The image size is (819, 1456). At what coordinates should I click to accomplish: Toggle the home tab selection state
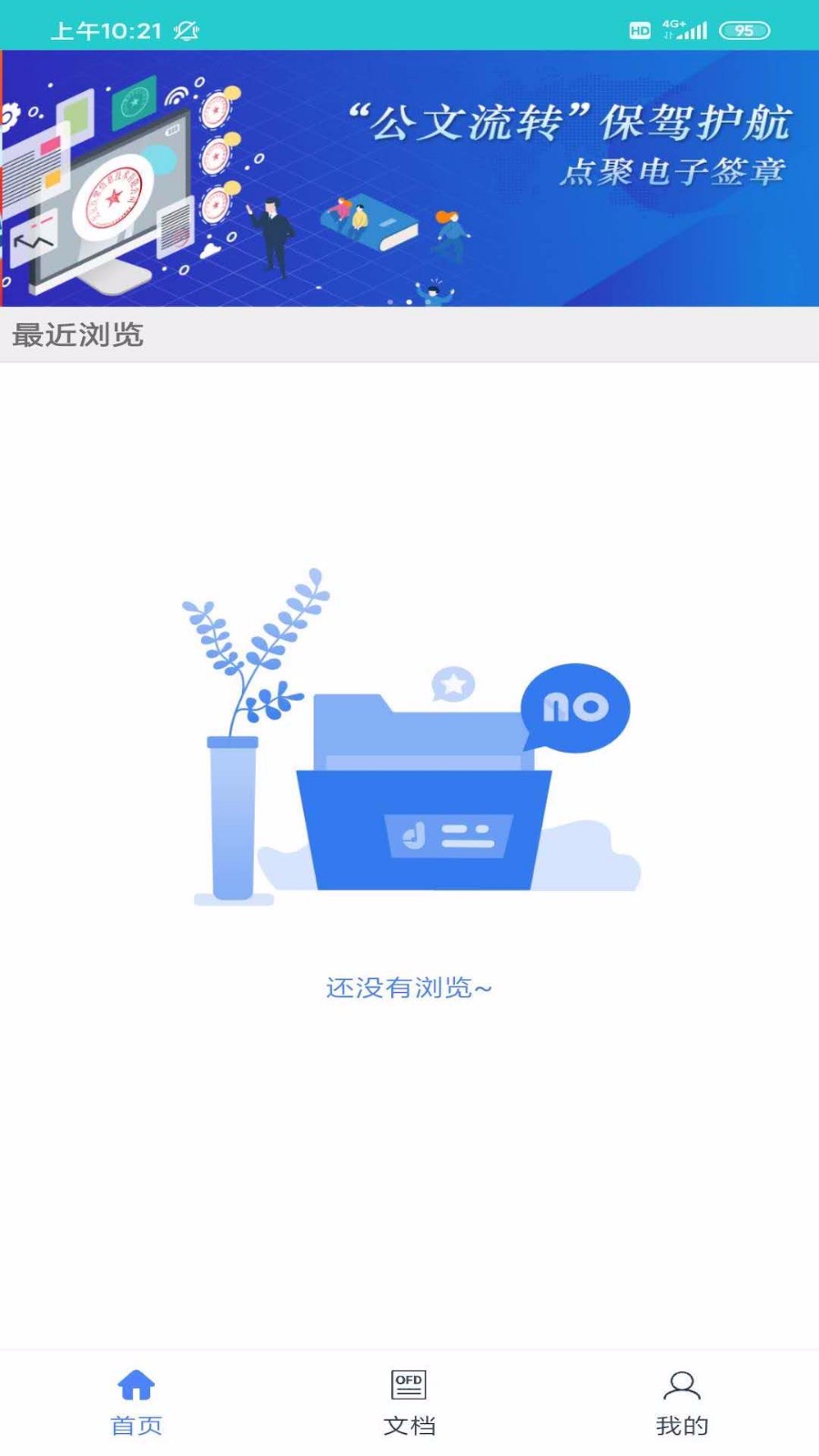135,1401
